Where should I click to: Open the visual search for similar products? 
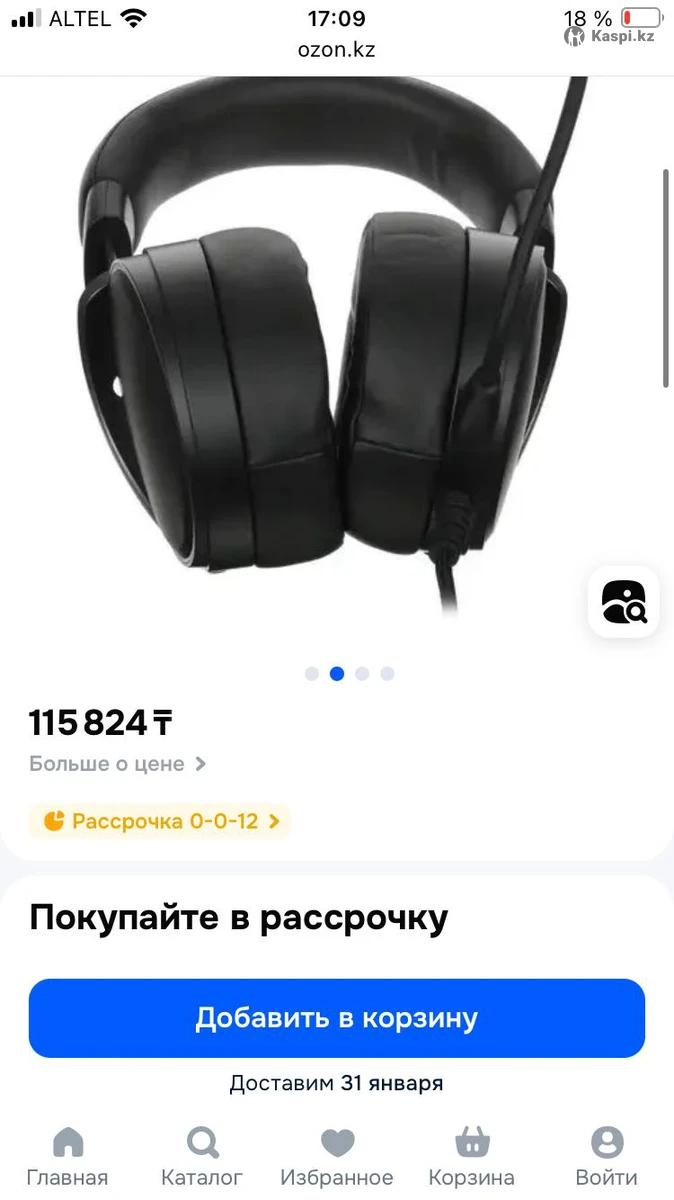click(x=623, y=602)
